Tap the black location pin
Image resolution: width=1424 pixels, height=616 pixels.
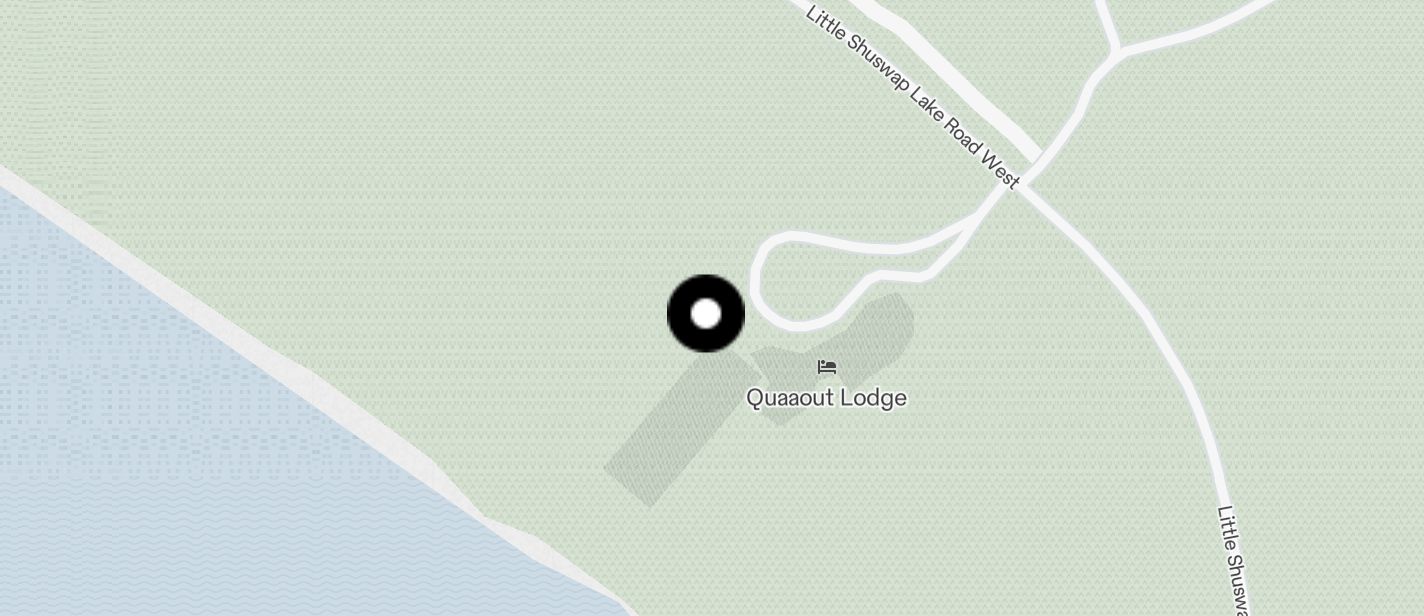(706, 314)
